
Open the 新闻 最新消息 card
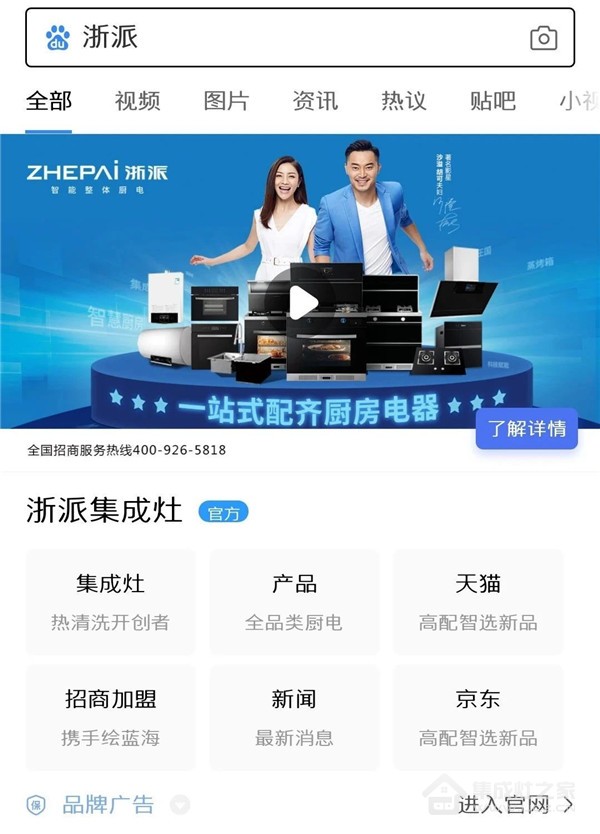pos(294,717)
